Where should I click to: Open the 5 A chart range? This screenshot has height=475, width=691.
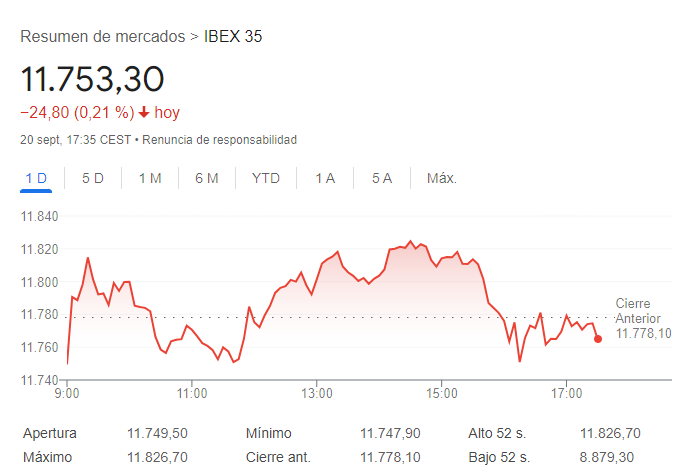pos(382,178)
